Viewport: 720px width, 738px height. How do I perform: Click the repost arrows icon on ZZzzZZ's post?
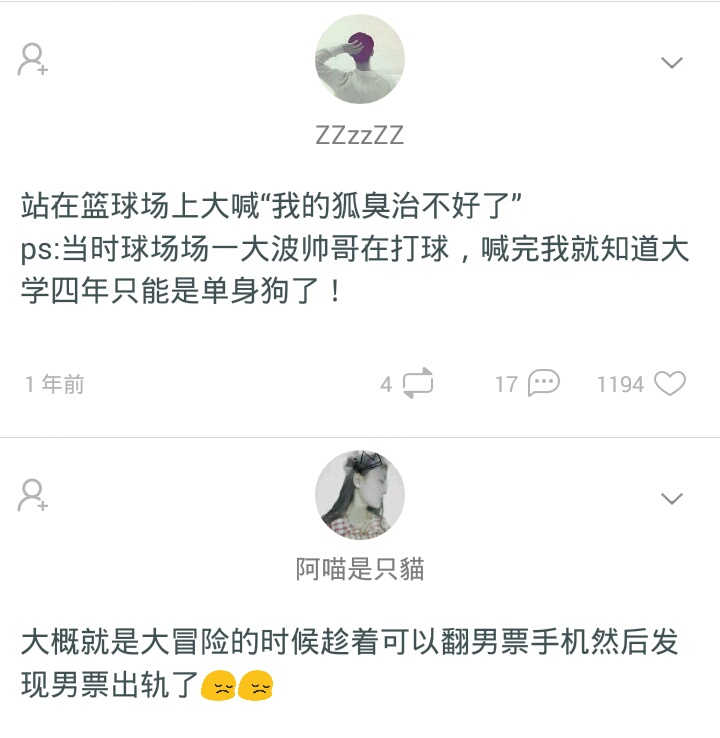pyautogui.click(x=419, y=383)
